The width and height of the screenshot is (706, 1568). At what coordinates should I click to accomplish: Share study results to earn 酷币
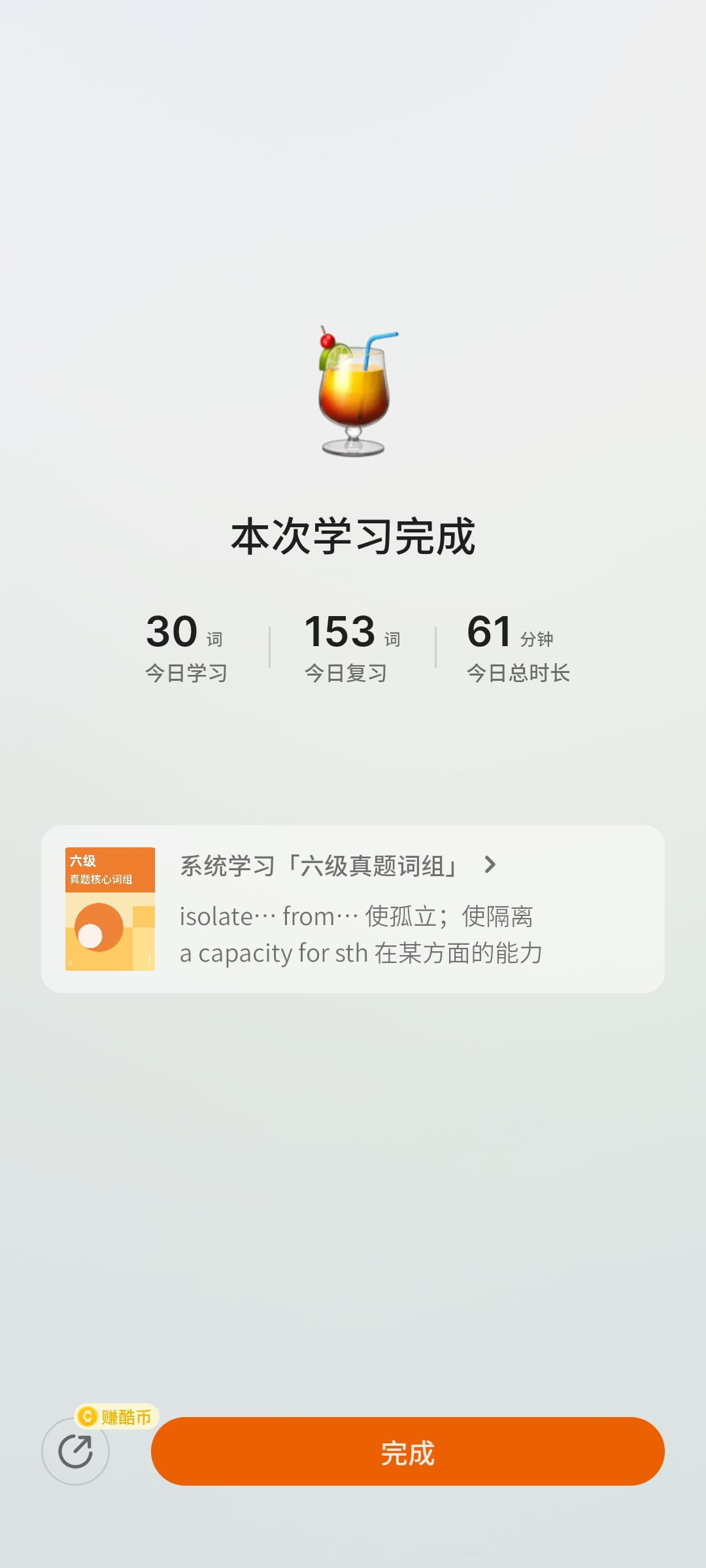[75, 1452]
